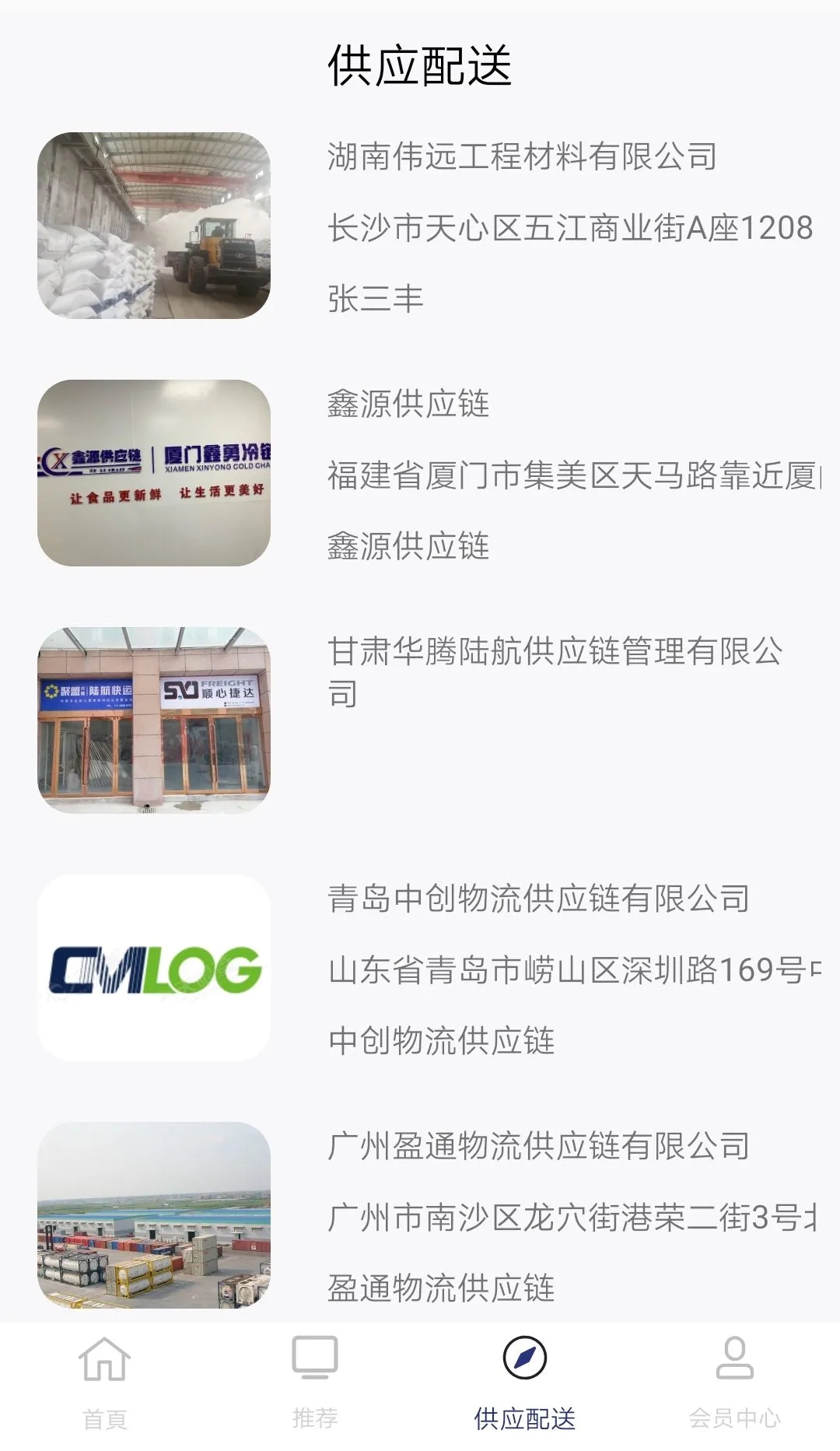Select 湖南伟远工程材料有限公司 entry
The height and width of the screenshot is (1451, 840).
pyautogui.click(x=521, y=156)
